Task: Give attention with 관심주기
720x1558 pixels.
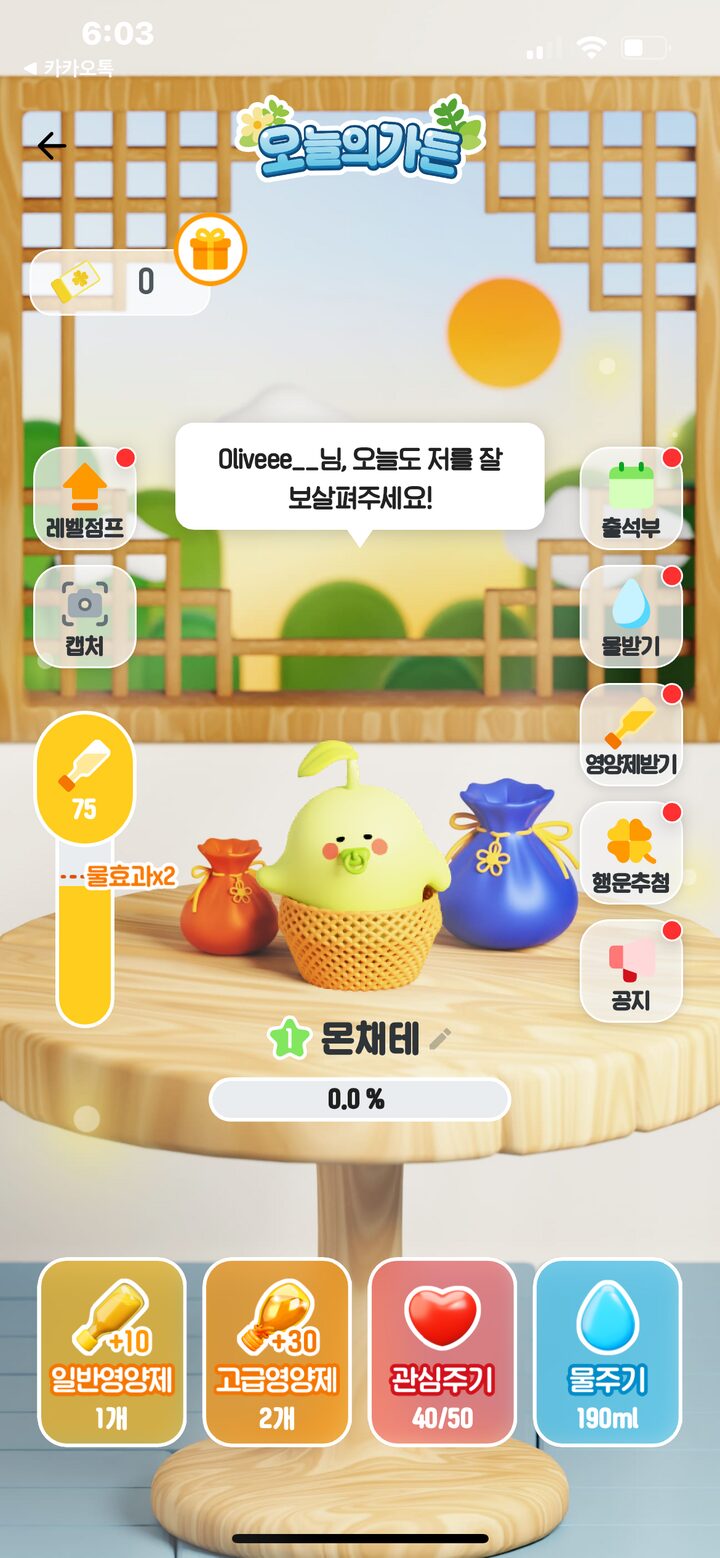Action: [443, 1351]
